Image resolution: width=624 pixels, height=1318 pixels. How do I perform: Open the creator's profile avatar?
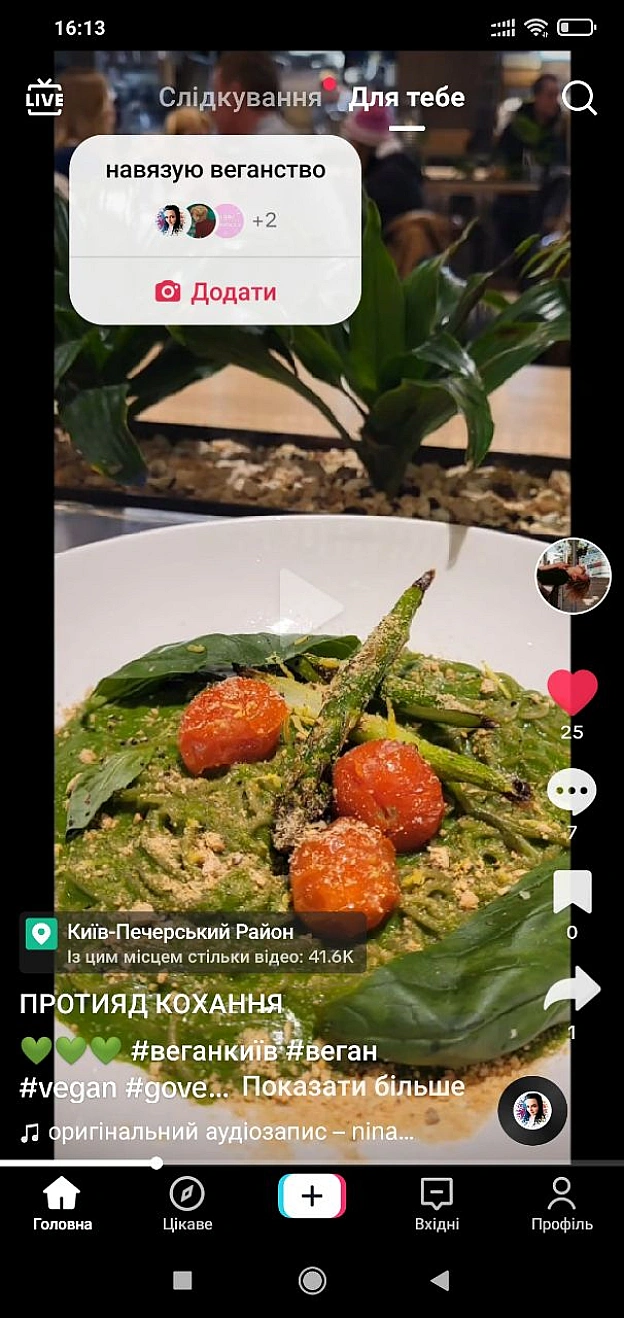573,576
